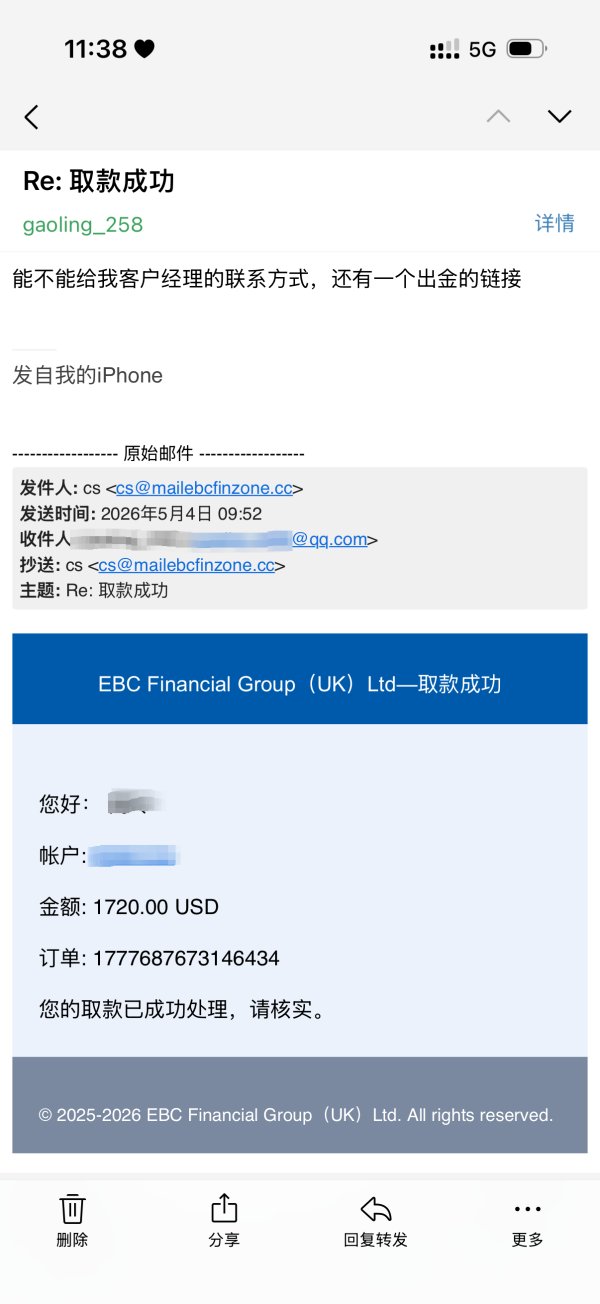The image size is (600, 1304).
Task: Go to the next email with down arrow
Action: click(560, 117)
